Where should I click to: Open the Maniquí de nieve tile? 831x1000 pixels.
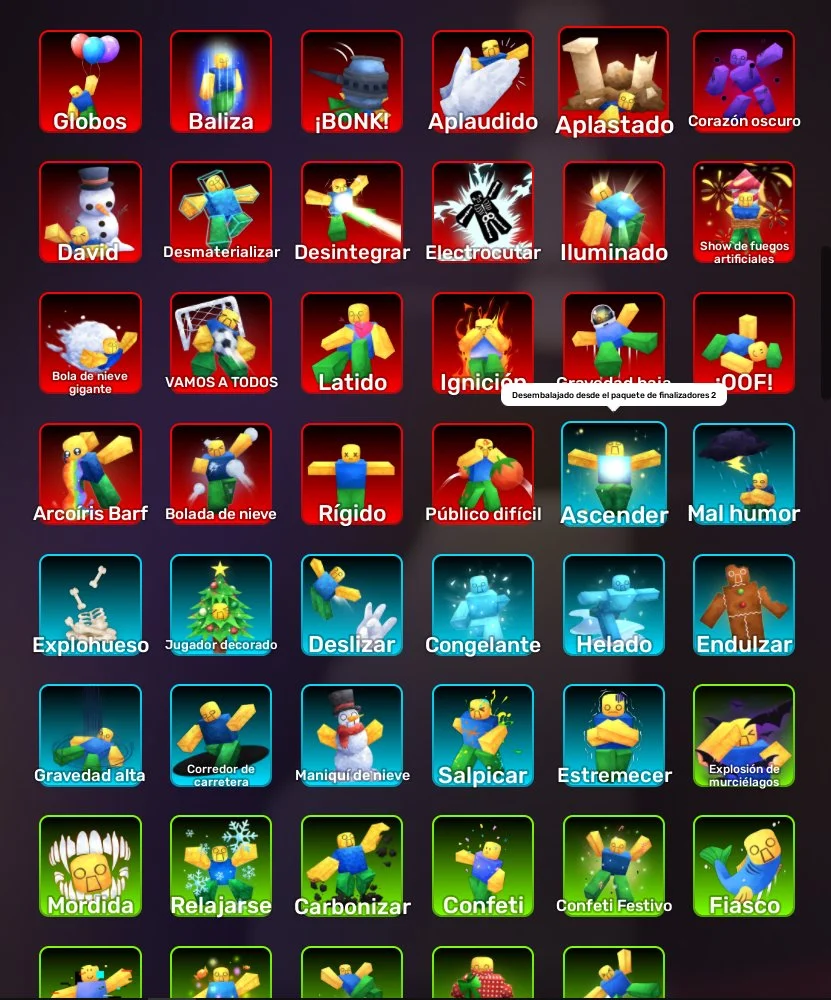[352, 735]
